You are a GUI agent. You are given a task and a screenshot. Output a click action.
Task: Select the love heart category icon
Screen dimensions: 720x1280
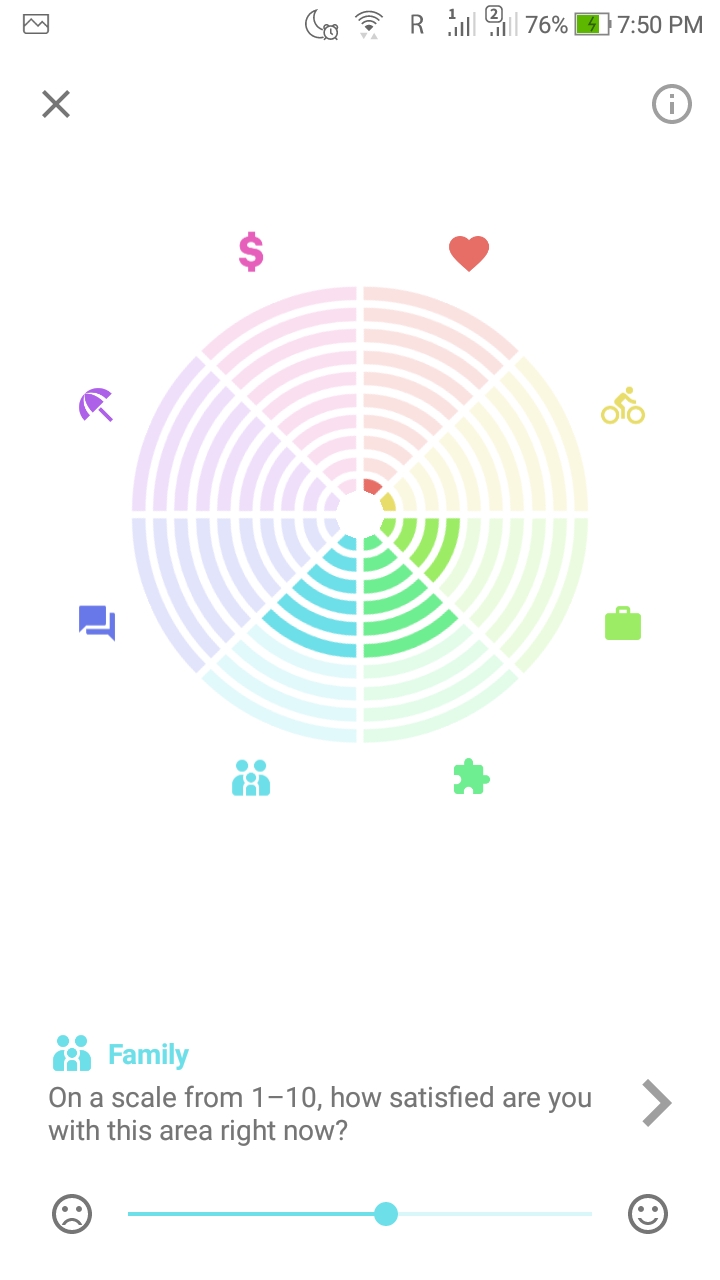point(468,253)
